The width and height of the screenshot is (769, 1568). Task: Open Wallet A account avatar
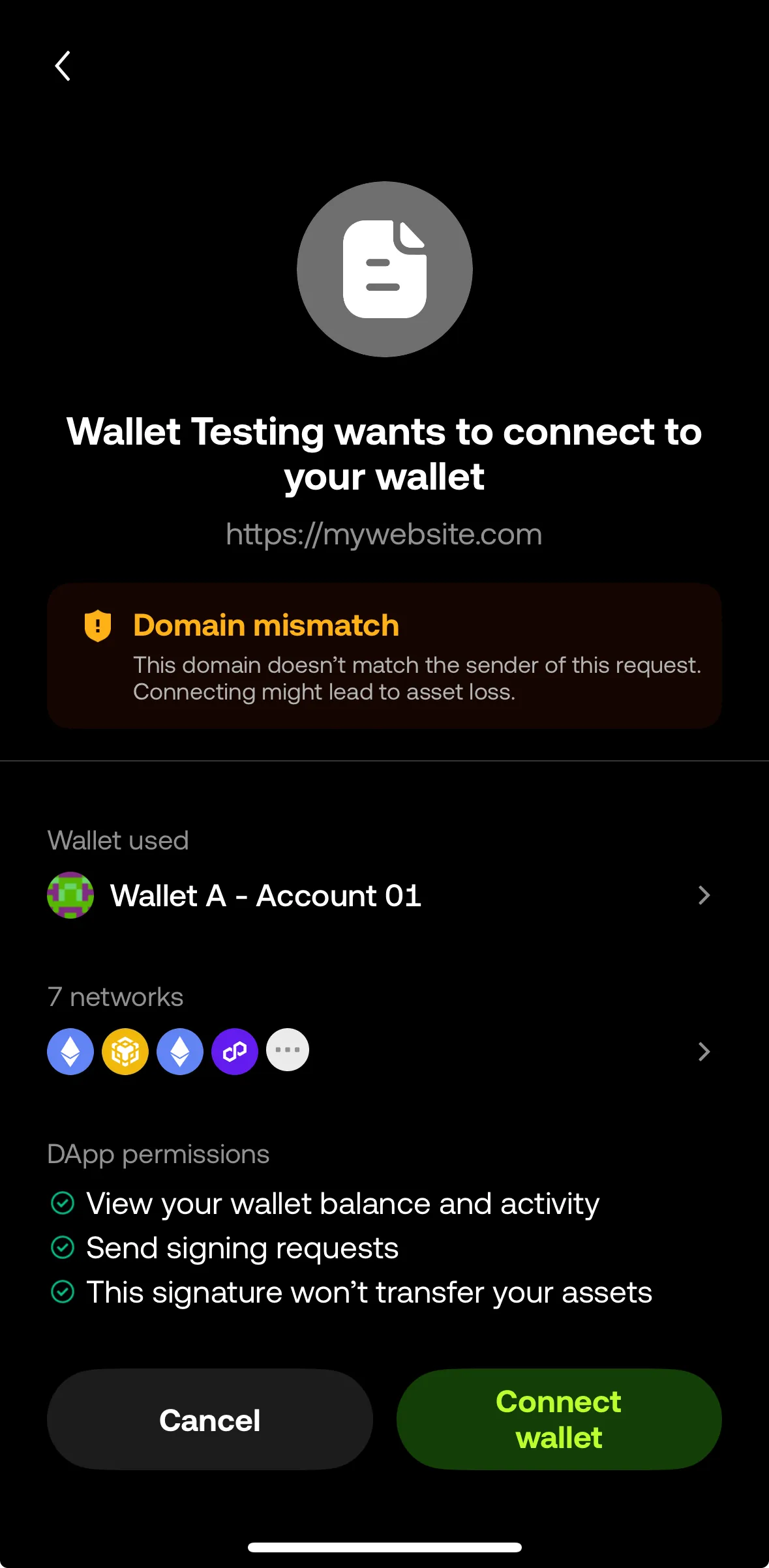70,895
